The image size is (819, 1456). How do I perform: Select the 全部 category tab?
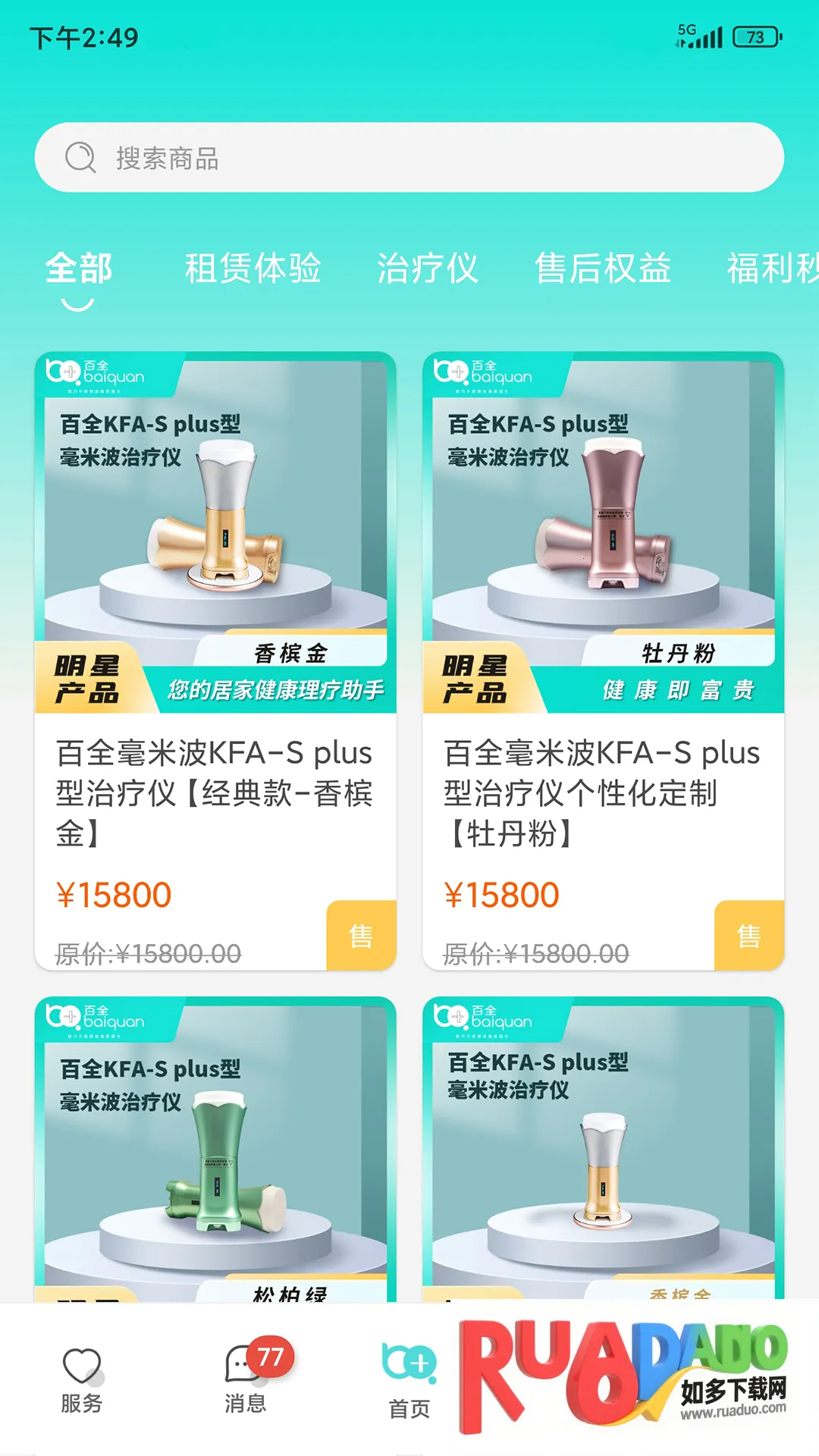[x=78, y=268]
